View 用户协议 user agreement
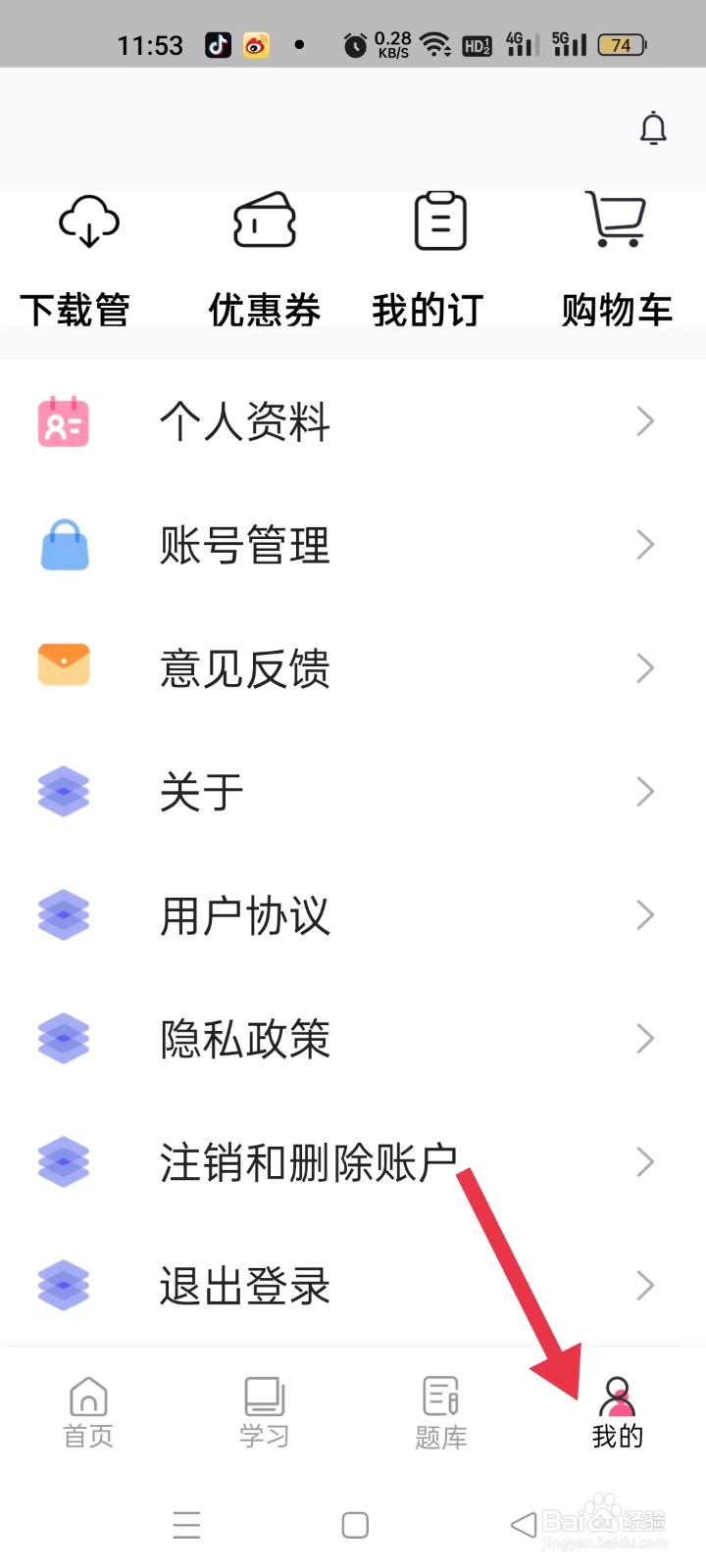Image resolution: width=706 pixels, height=1568 pixels. pyautogui.click(x=353, y=915)
